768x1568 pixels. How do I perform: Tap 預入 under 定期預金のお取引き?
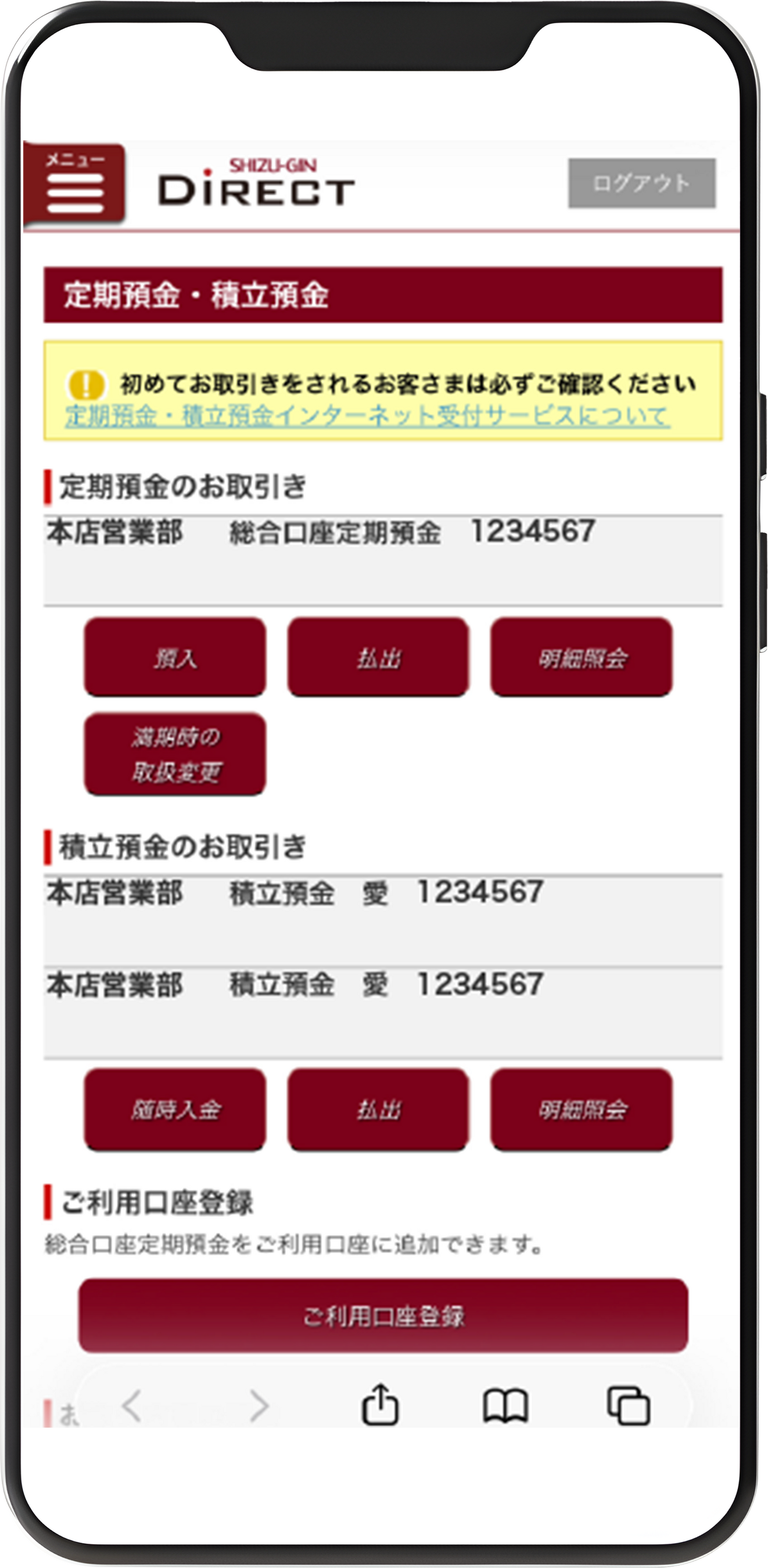click(x=175, y=657)
